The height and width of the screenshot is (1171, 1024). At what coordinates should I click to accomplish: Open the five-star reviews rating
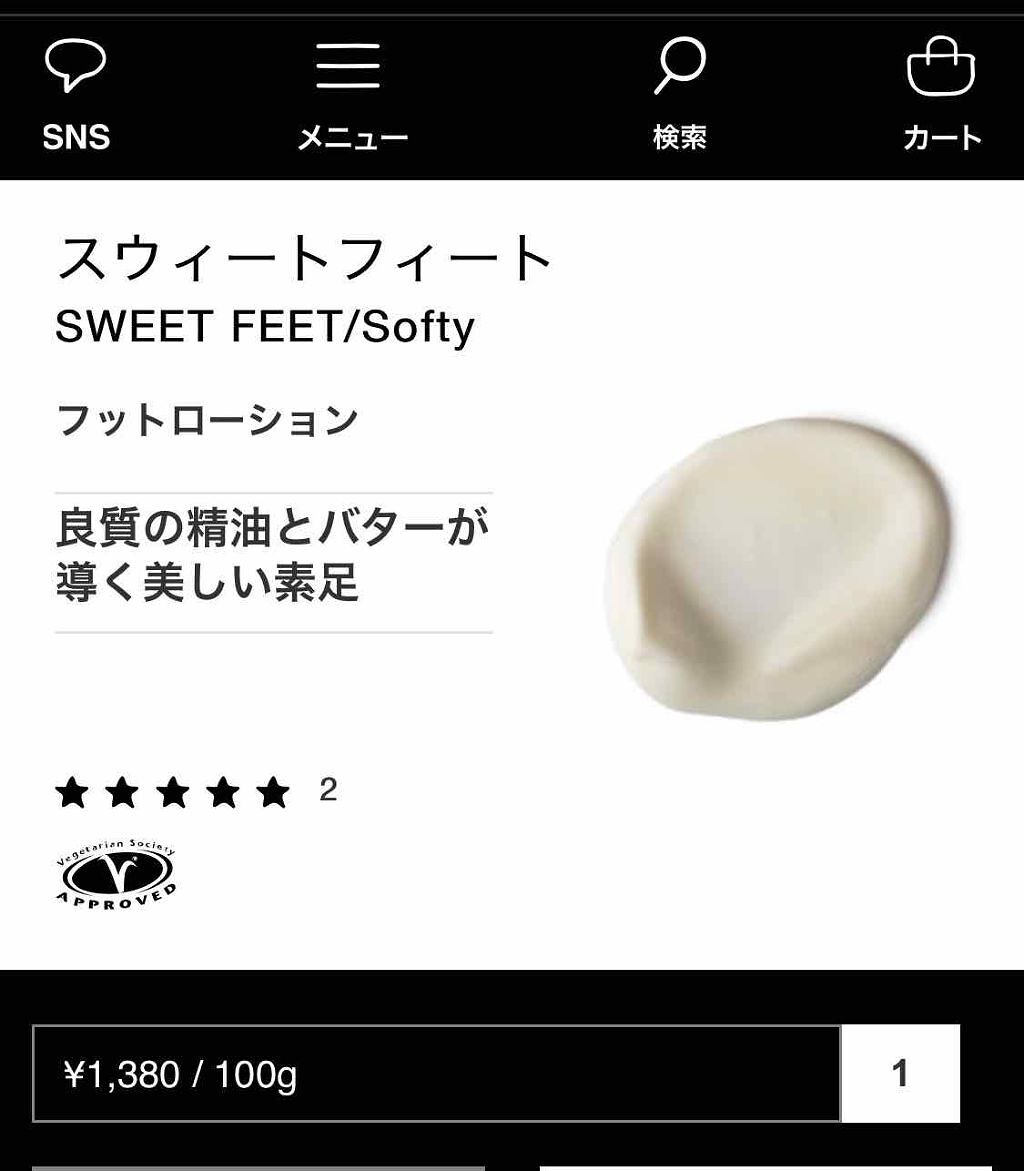[x=173, y=793]
